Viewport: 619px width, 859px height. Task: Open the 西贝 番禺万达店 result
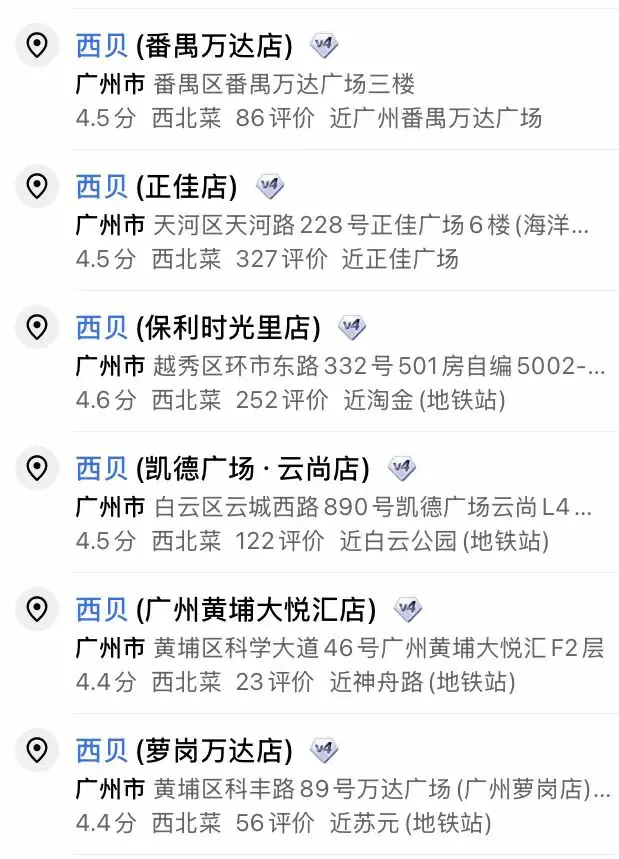[184, 46]
